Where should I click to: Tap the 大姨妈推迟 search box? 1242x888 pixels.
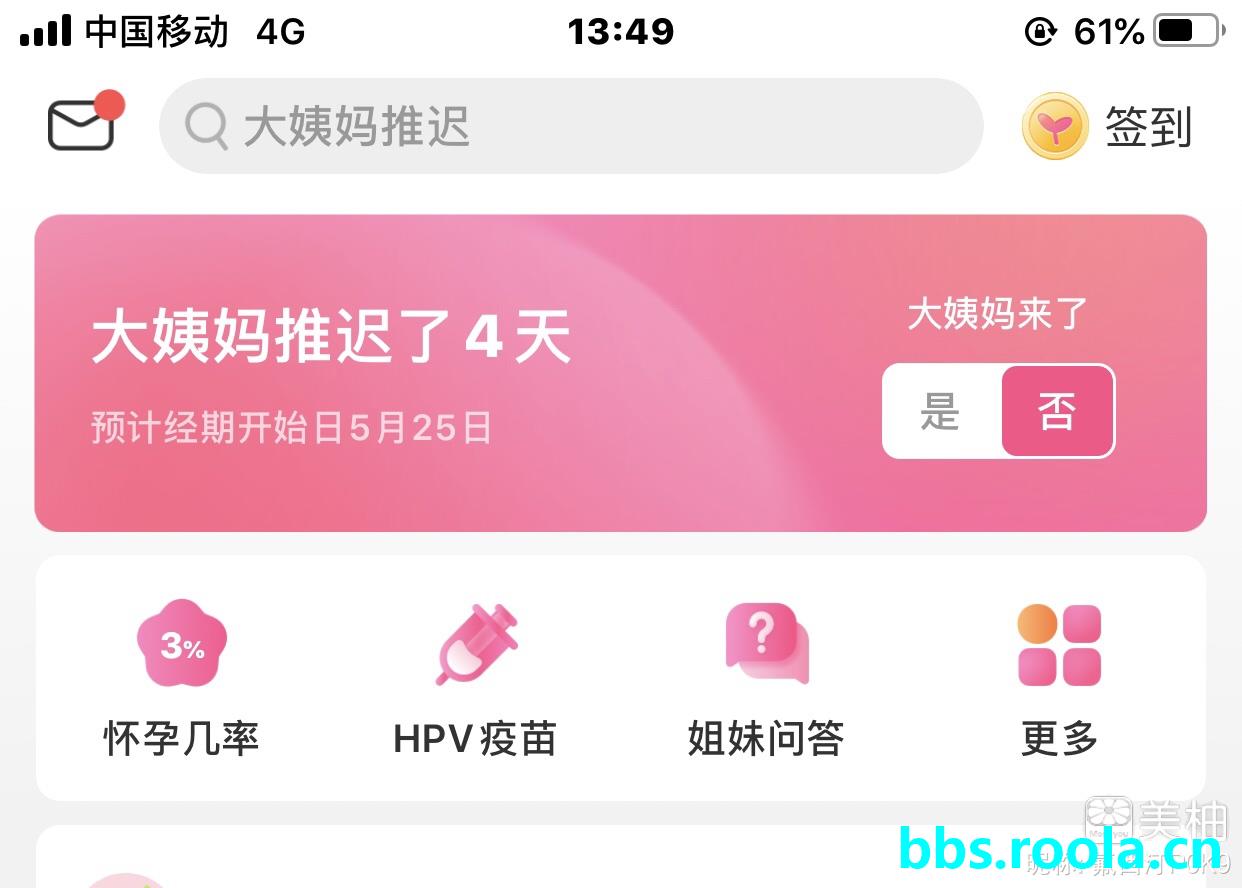(570, 127)
